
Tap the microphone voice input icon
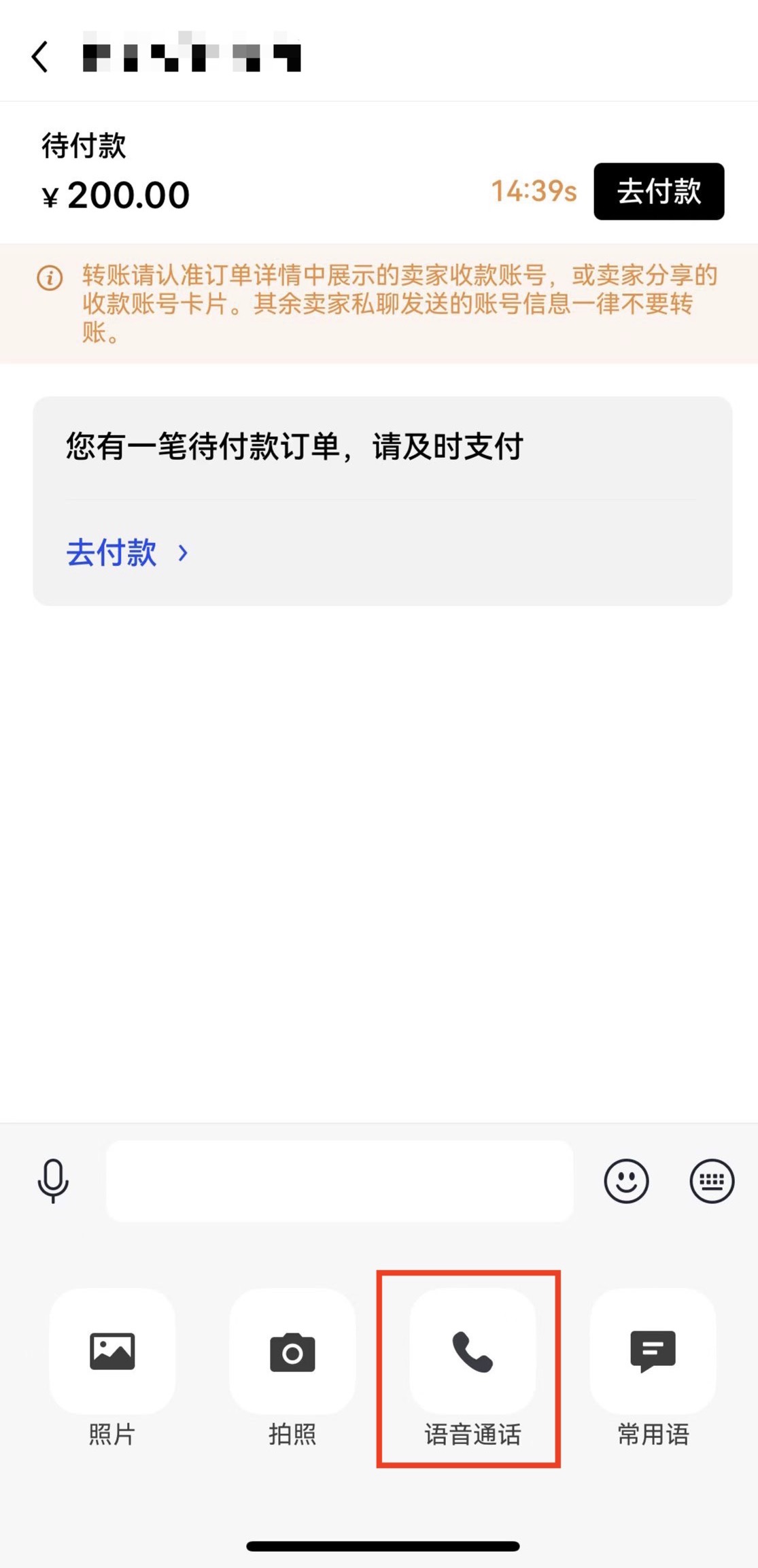pyautogui.click(x=53, y=1180)
